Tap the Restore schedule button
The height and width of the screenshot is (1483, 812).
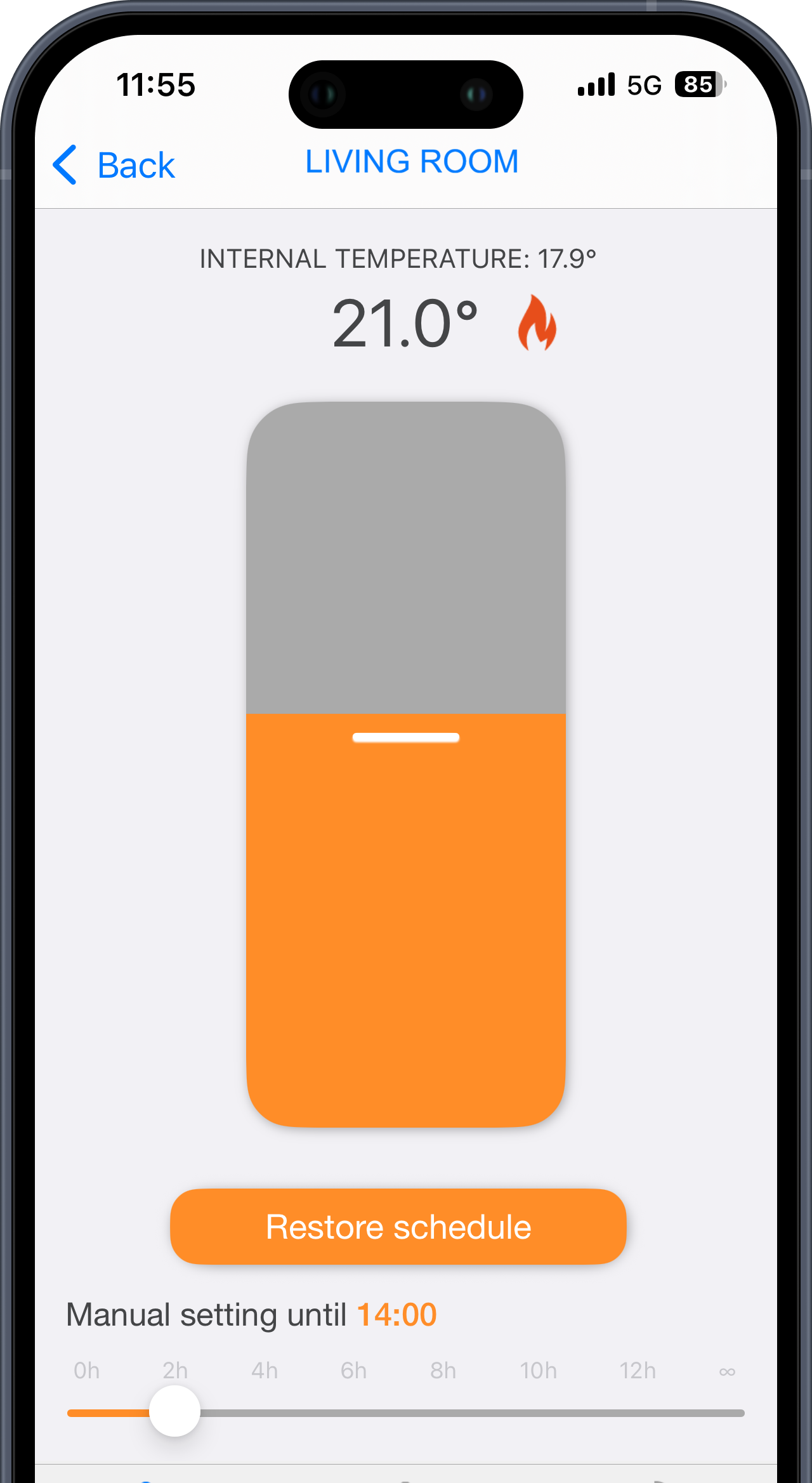pos(398,1226)
